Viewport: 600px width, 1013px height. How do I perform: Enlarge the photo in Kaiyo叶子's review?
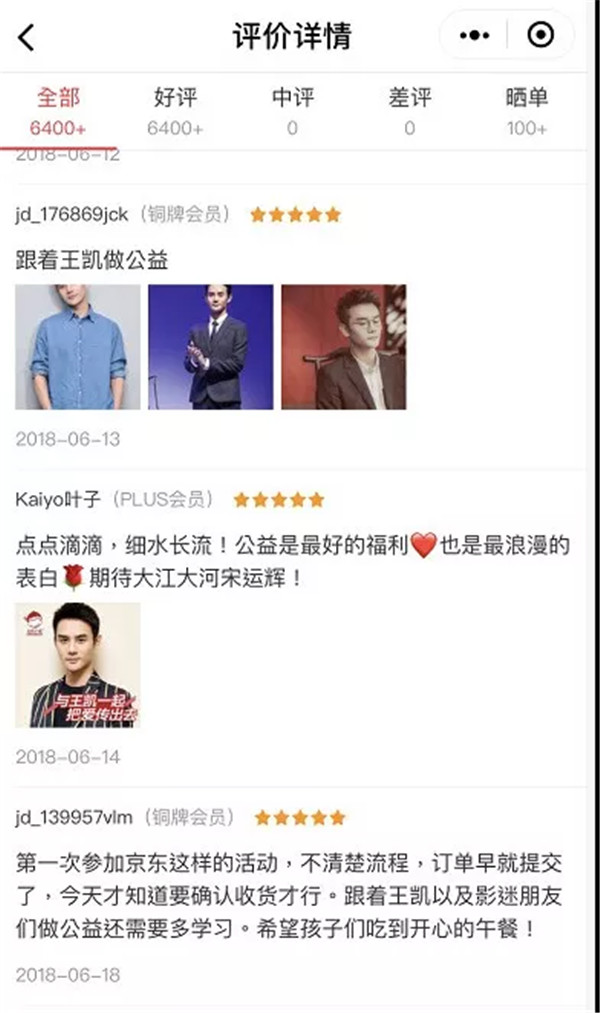coord(78,664)
